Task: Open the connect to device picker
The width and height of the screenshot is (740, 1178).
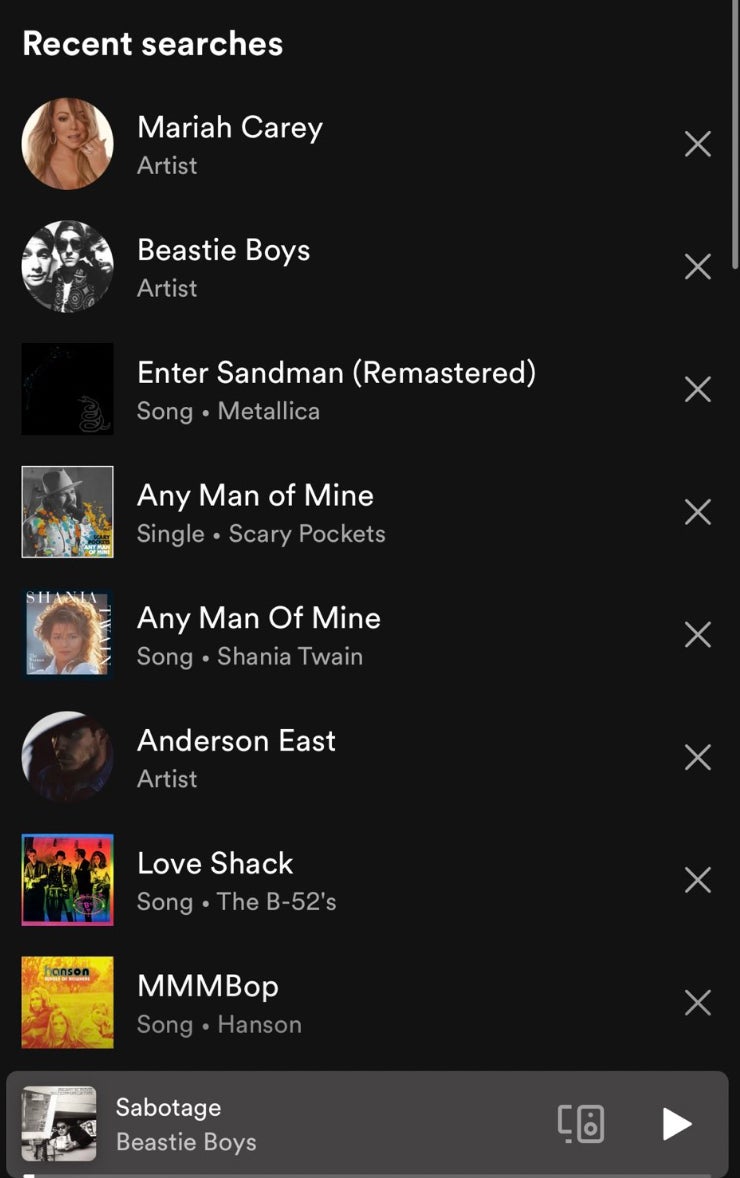Action: pyautogui.click(x=581, y=1124)
